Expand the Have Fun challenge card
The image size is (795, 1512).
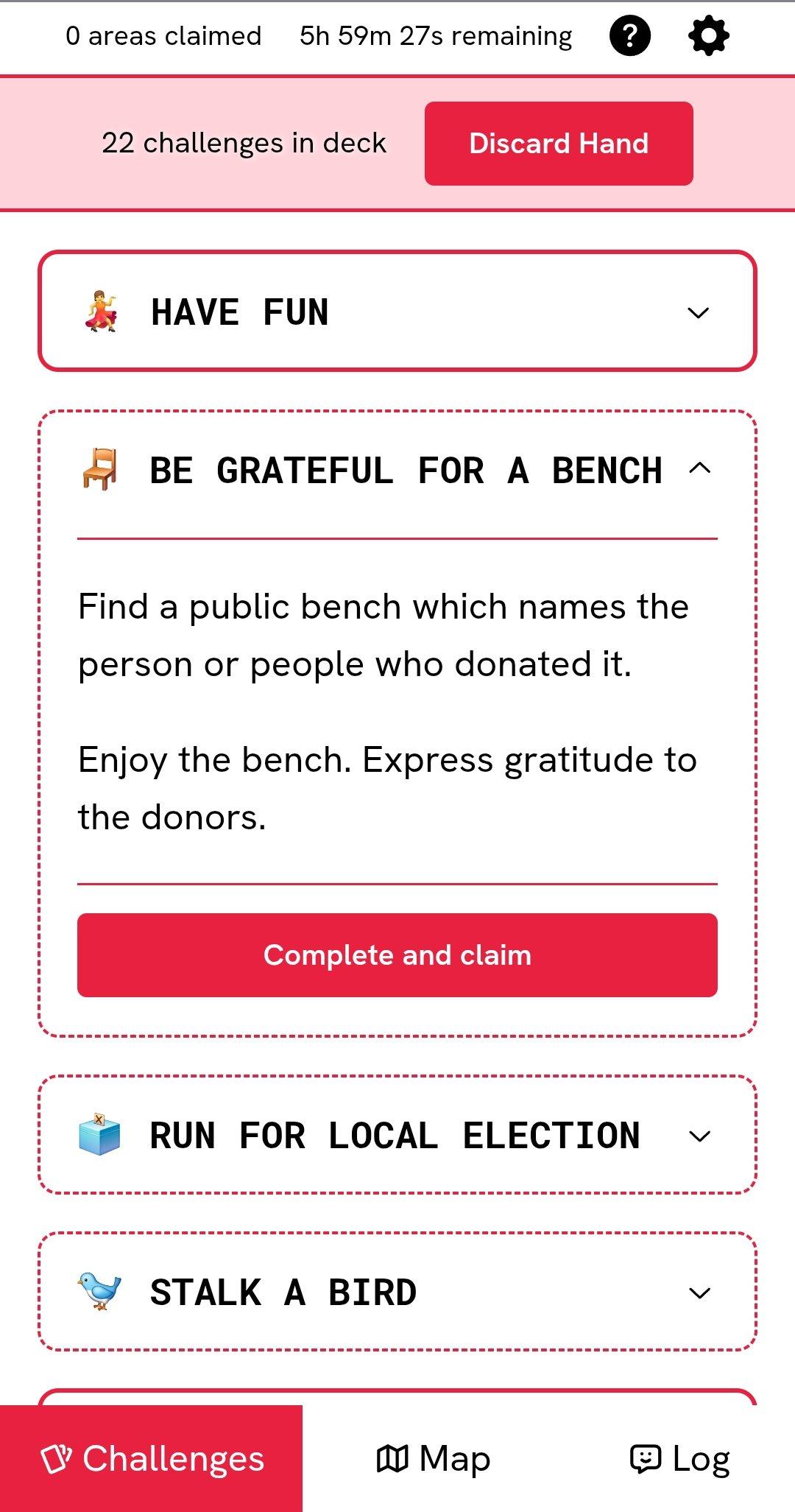point(697,312)
